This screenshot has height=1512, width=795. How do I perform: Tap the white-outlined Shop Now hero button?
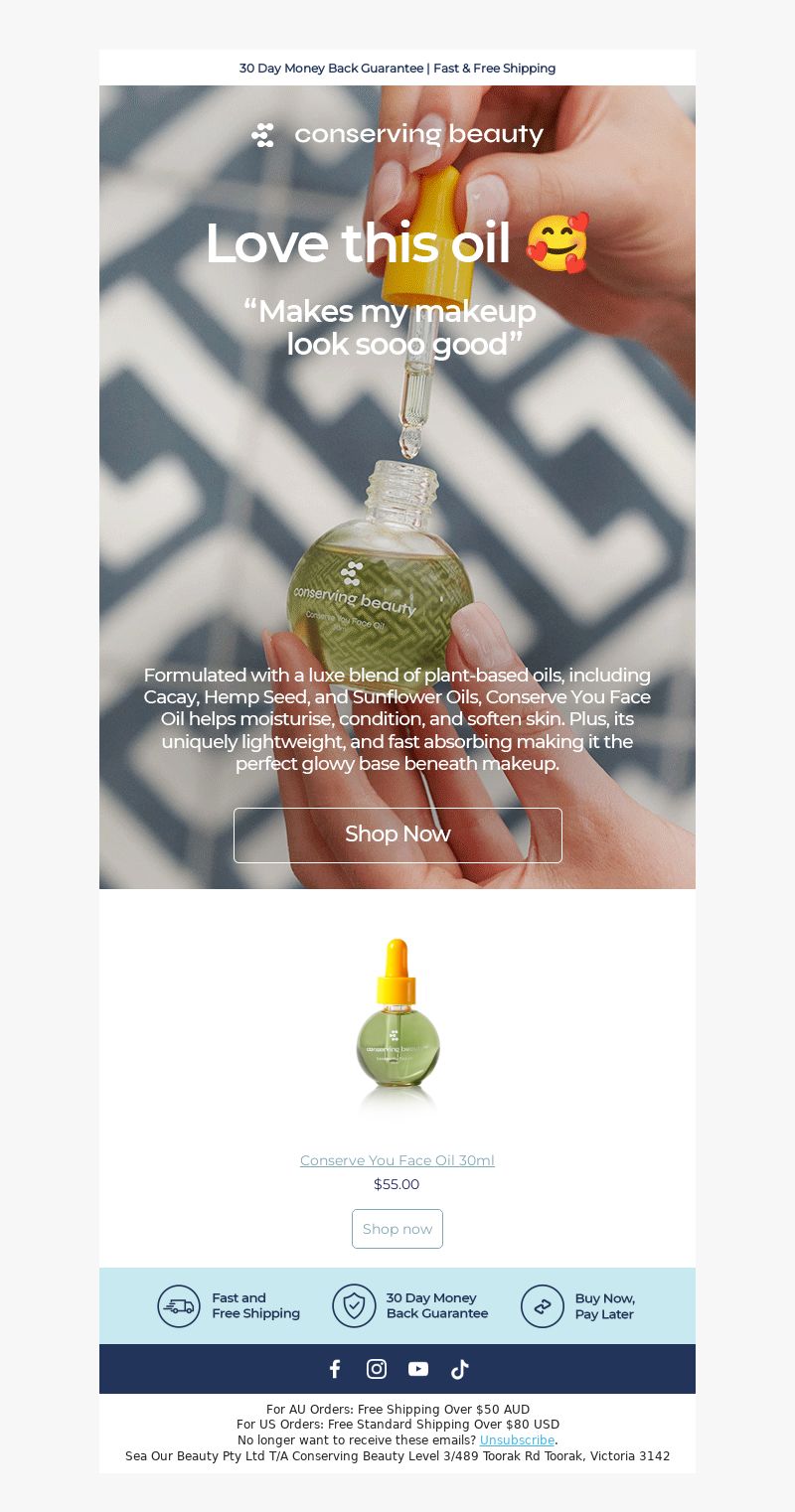click(397, 834)
